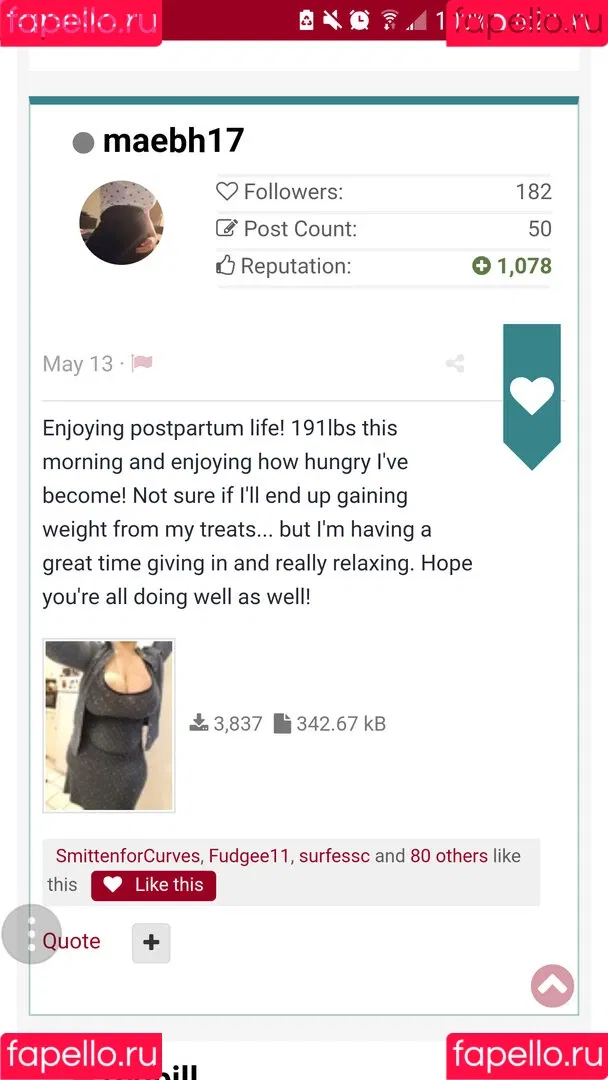View Fudgee11's profile
The height and width of the screenshot is (1080, 608).
coord(248,856)
